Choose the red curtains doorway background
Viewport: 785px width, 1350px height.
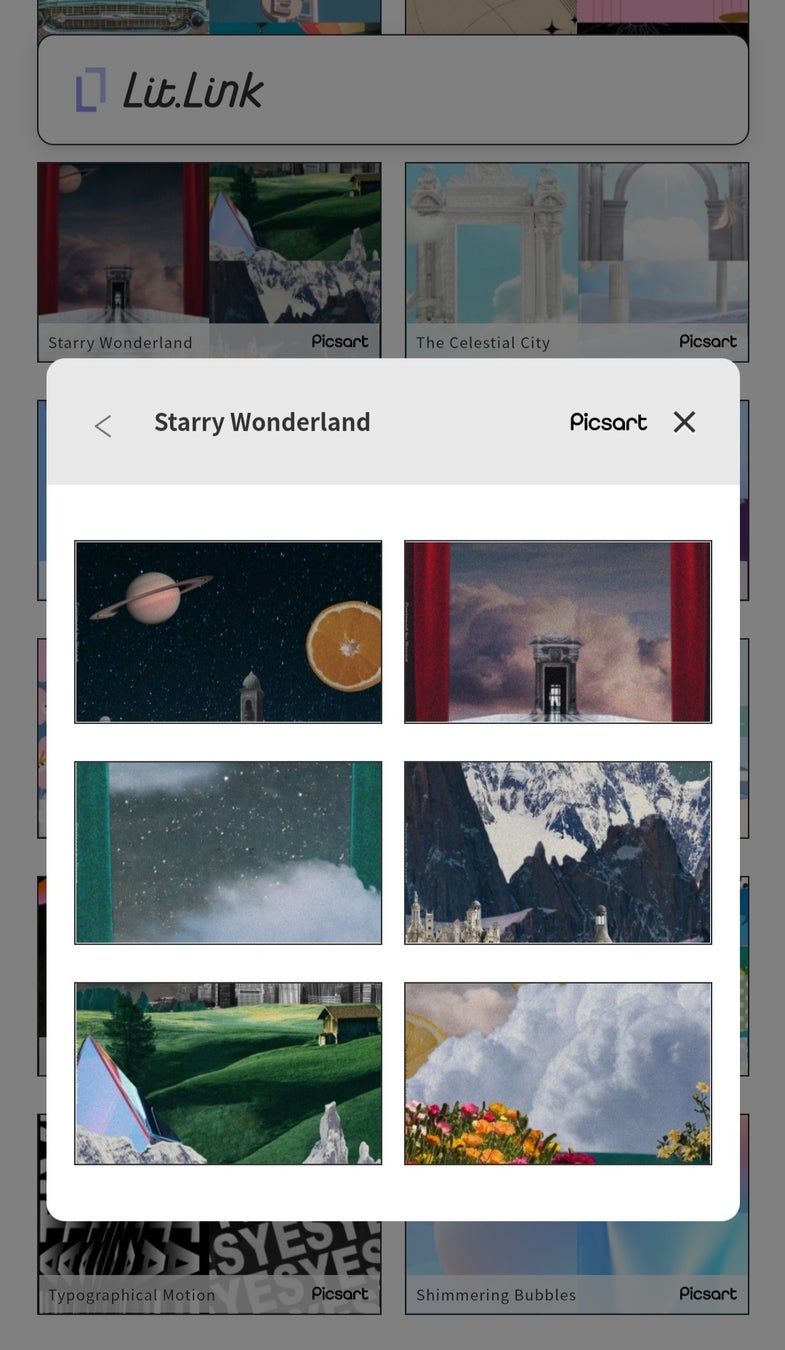pyautogui.click(x=558, y=632)
